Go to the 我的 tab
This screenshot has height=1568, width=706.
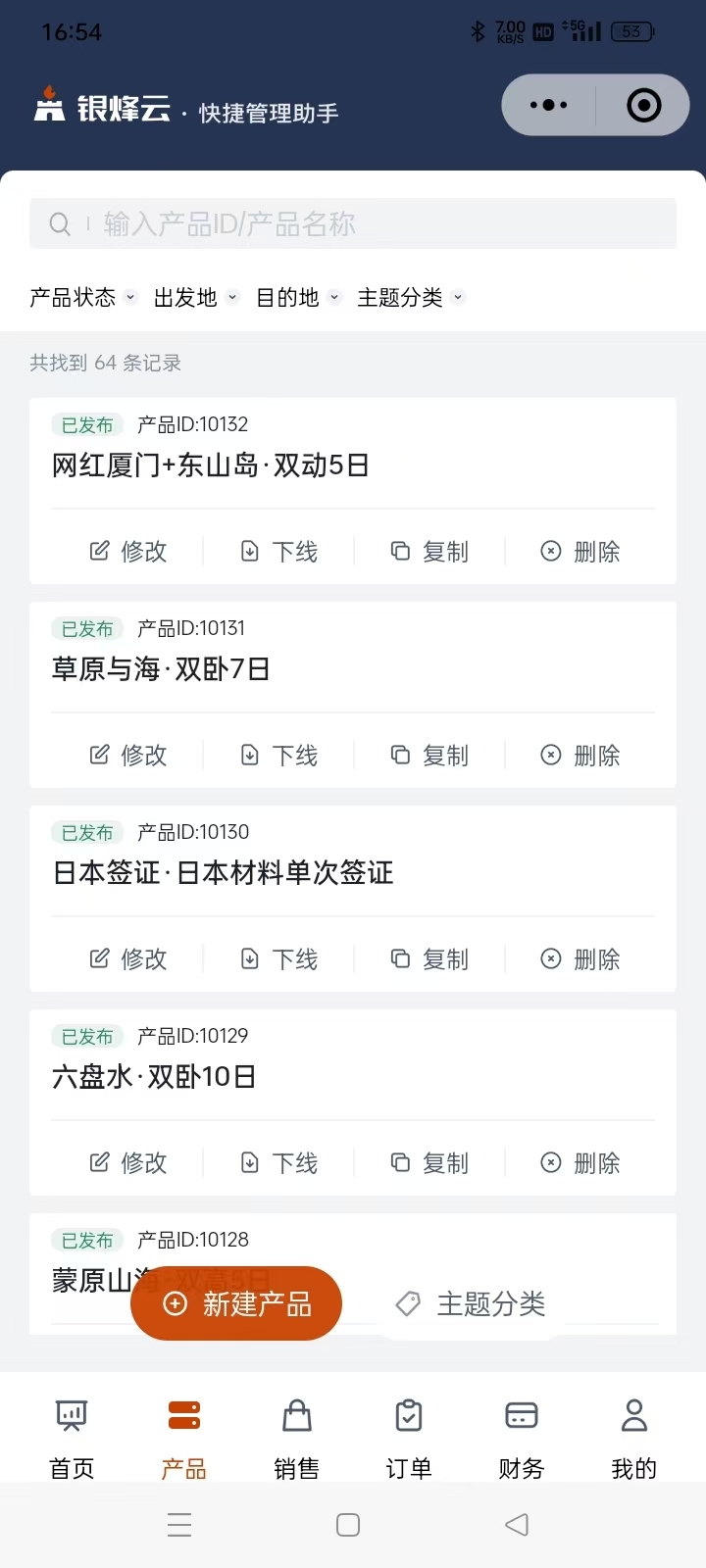pyautogui.click(x=633, y=1438)
